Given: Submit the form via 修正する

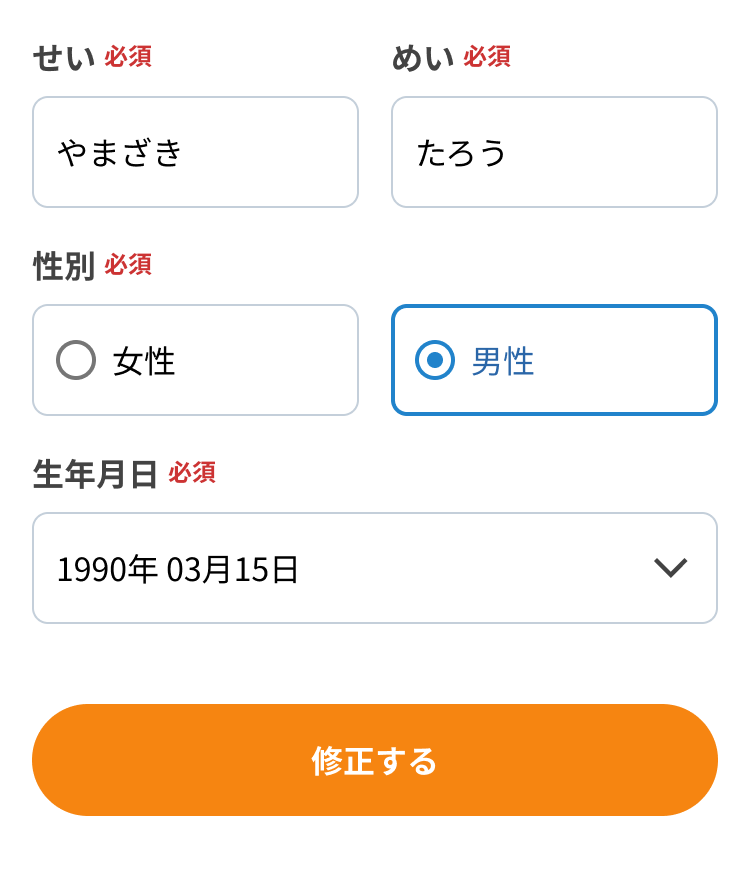Looking at the screenshot, I should tap(374, 759).
